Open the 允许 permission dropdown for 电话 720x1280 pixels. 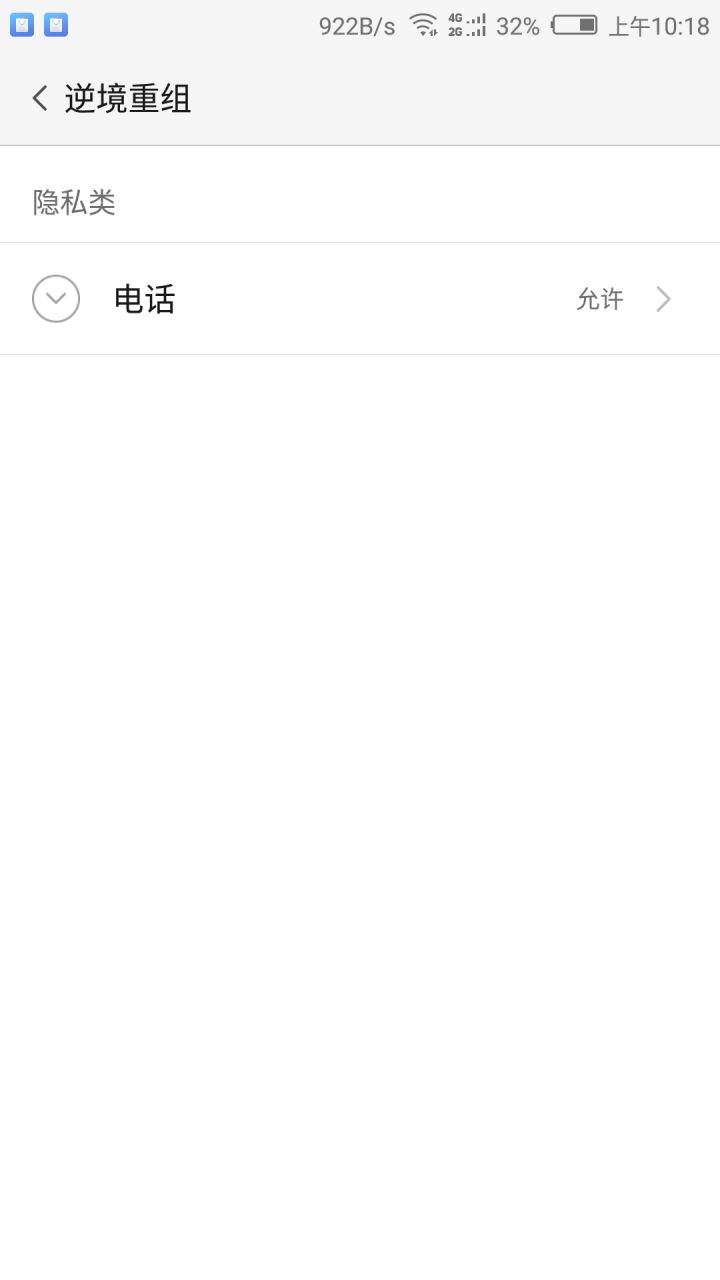600,298
